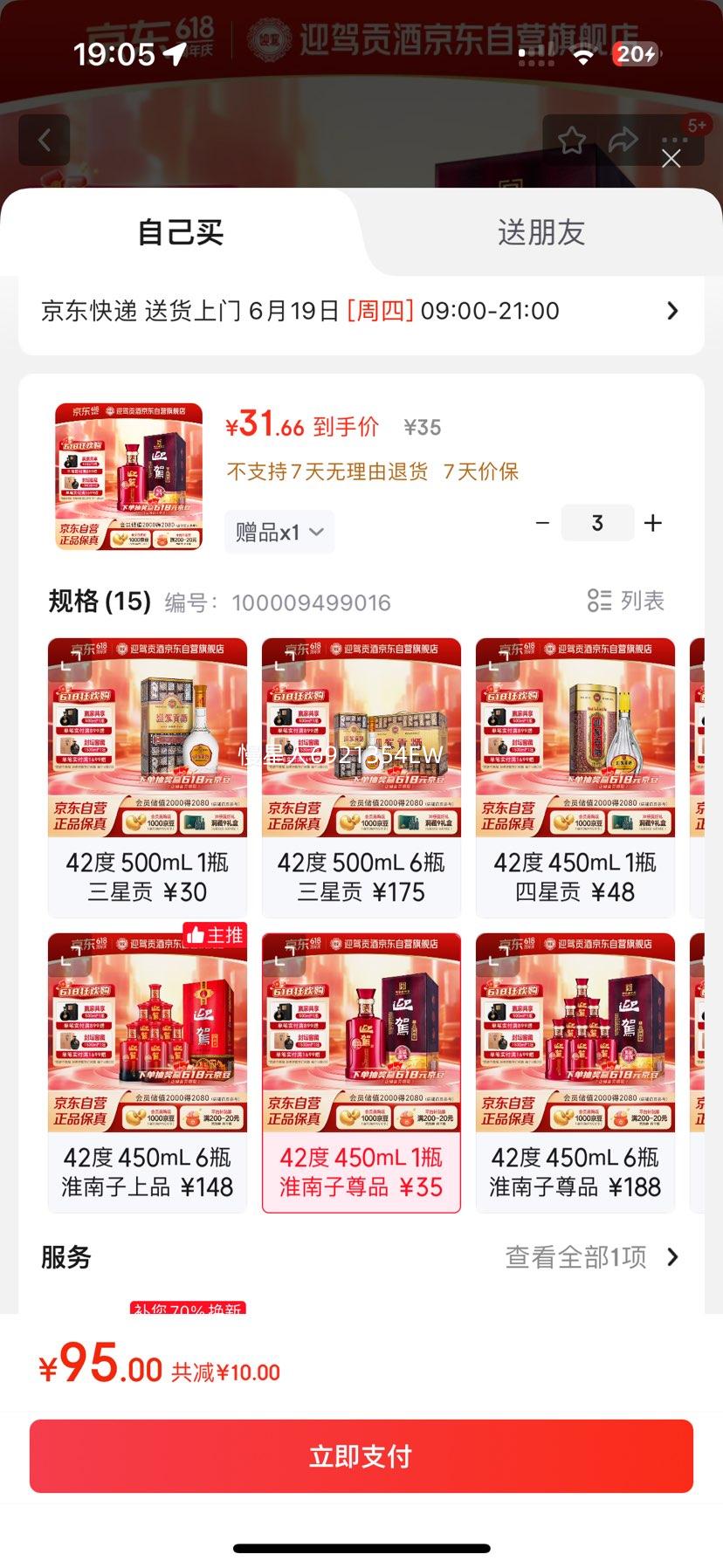Open the 7天价保 policy link

click(x=480, y=471)
